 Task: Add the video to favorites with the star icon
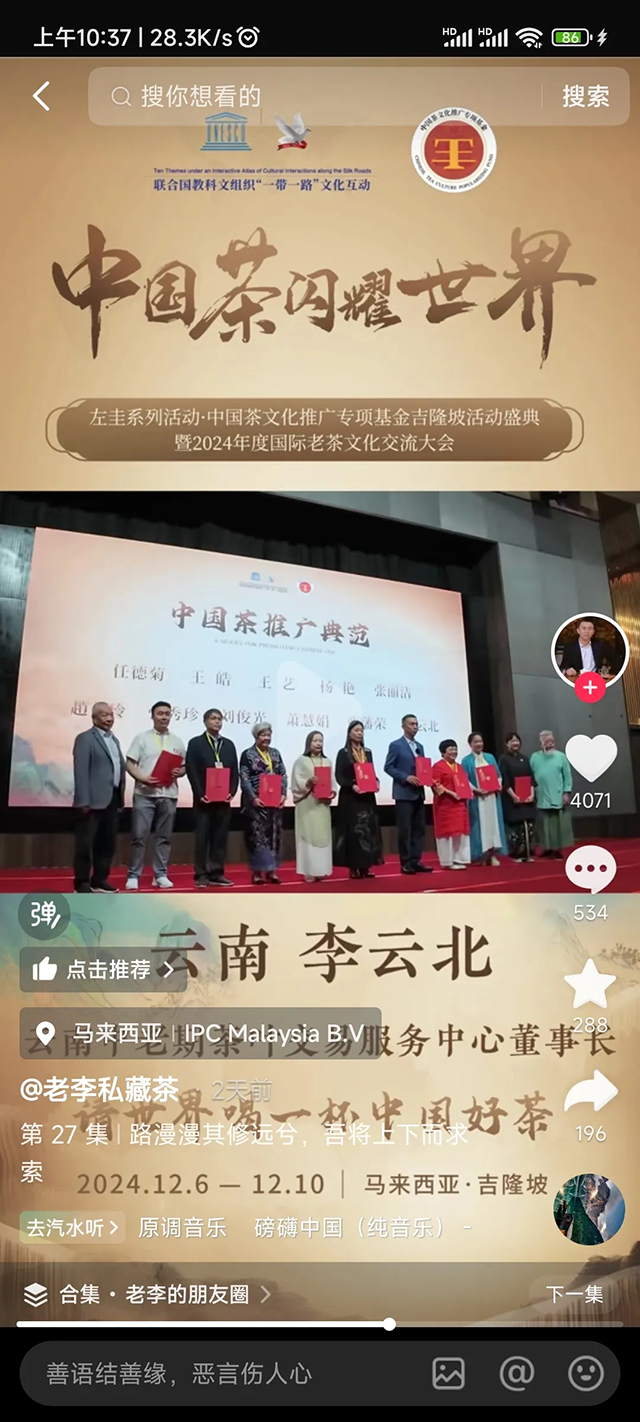point(590,984)
